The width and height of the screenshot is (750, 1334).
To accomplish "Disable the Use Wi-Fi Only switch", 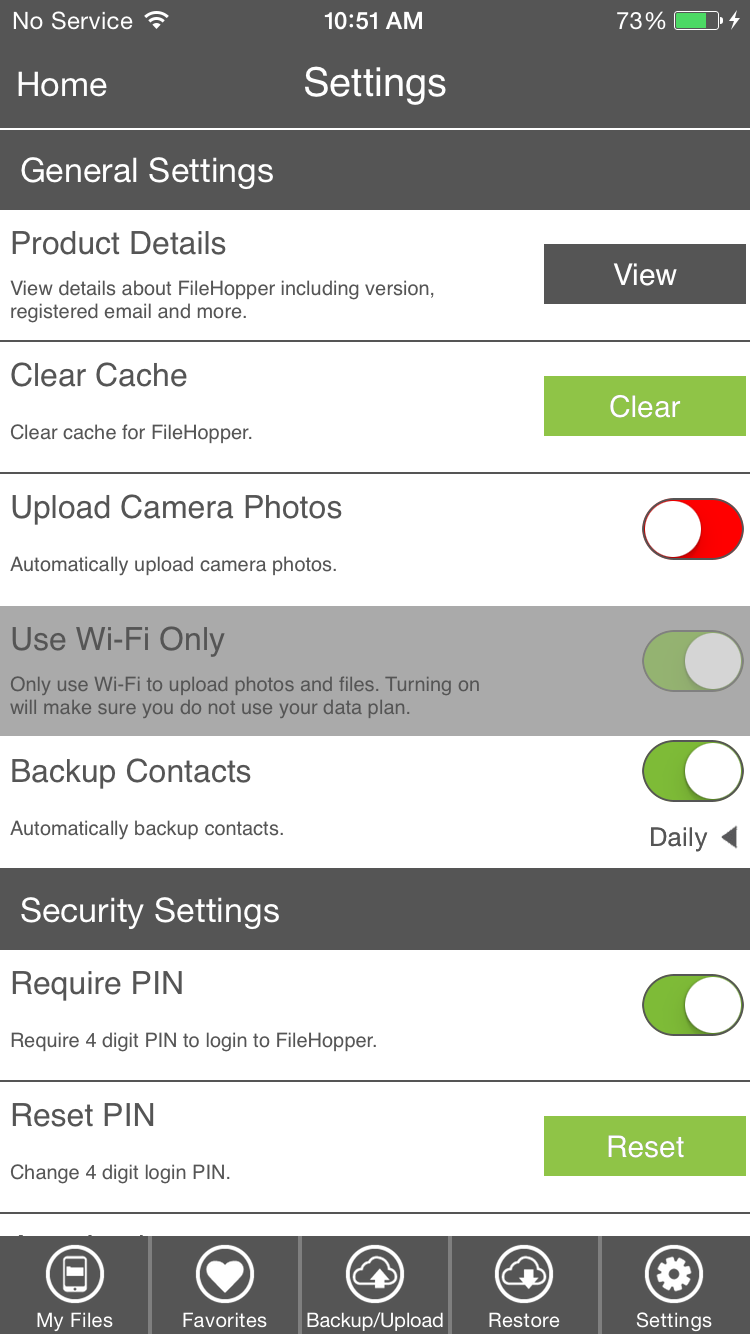I will pyautogui.click(x=693, y=660).
